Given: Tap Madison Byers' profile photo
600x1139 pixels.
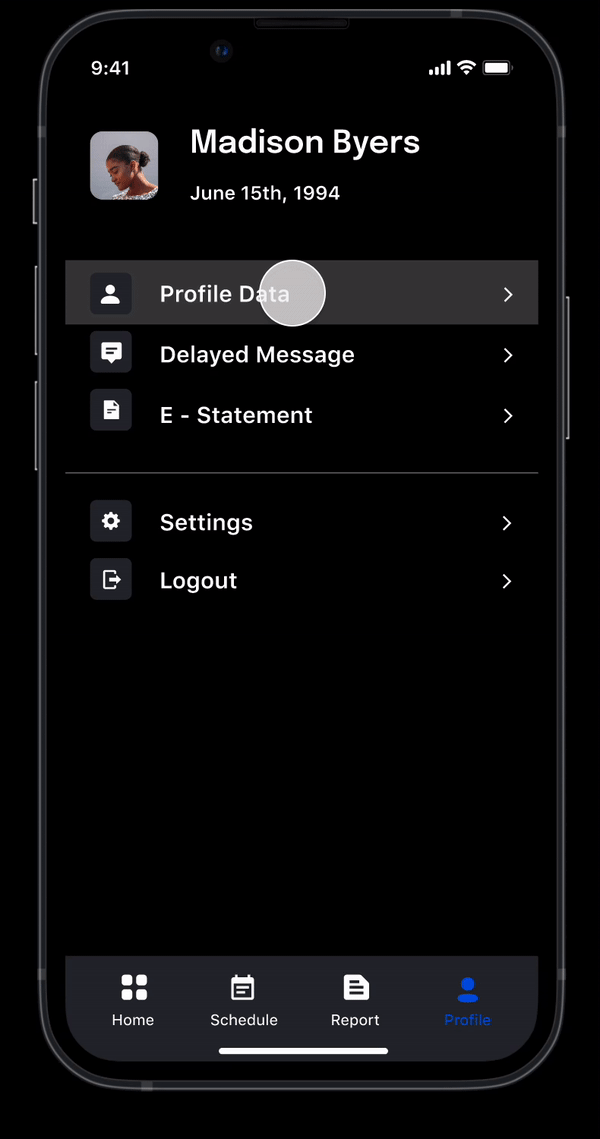Looking at the screenshot, I should tap(124, 166).
